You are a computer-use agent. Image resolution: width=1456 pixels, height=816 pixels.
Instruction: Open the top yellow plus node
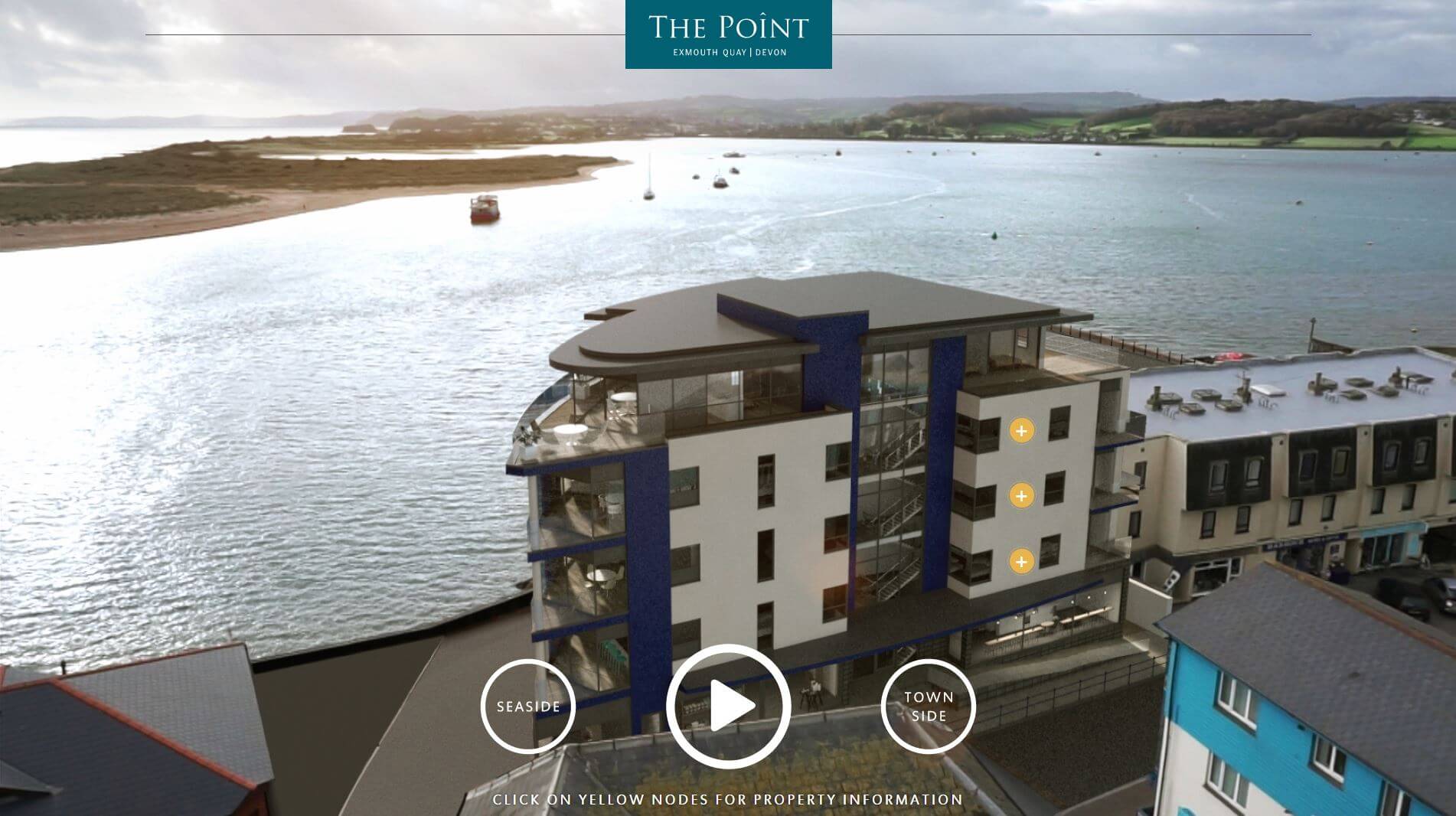1021,431
